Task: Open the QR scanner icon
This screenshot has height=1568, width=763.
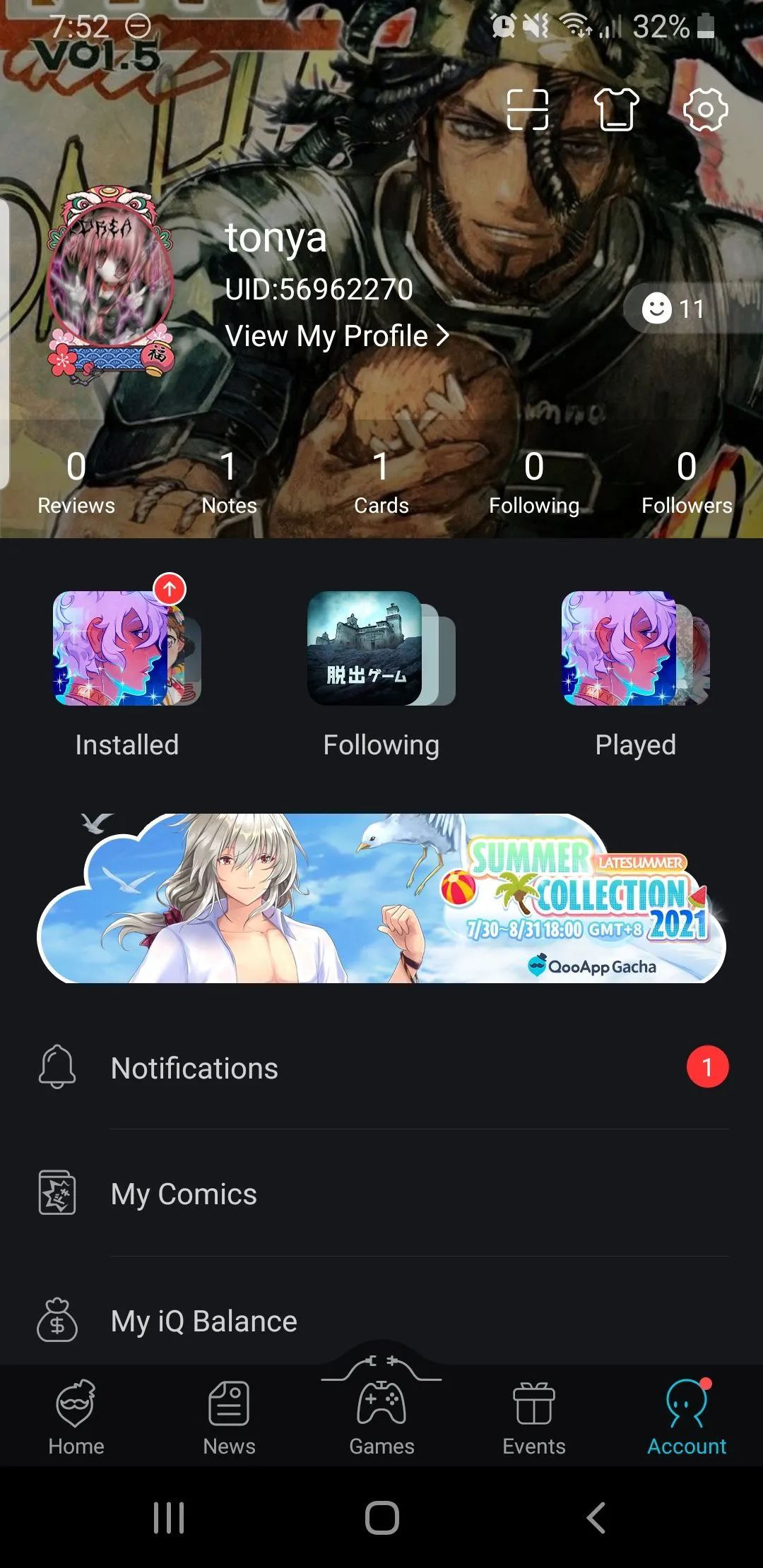Action: point(527,110)
